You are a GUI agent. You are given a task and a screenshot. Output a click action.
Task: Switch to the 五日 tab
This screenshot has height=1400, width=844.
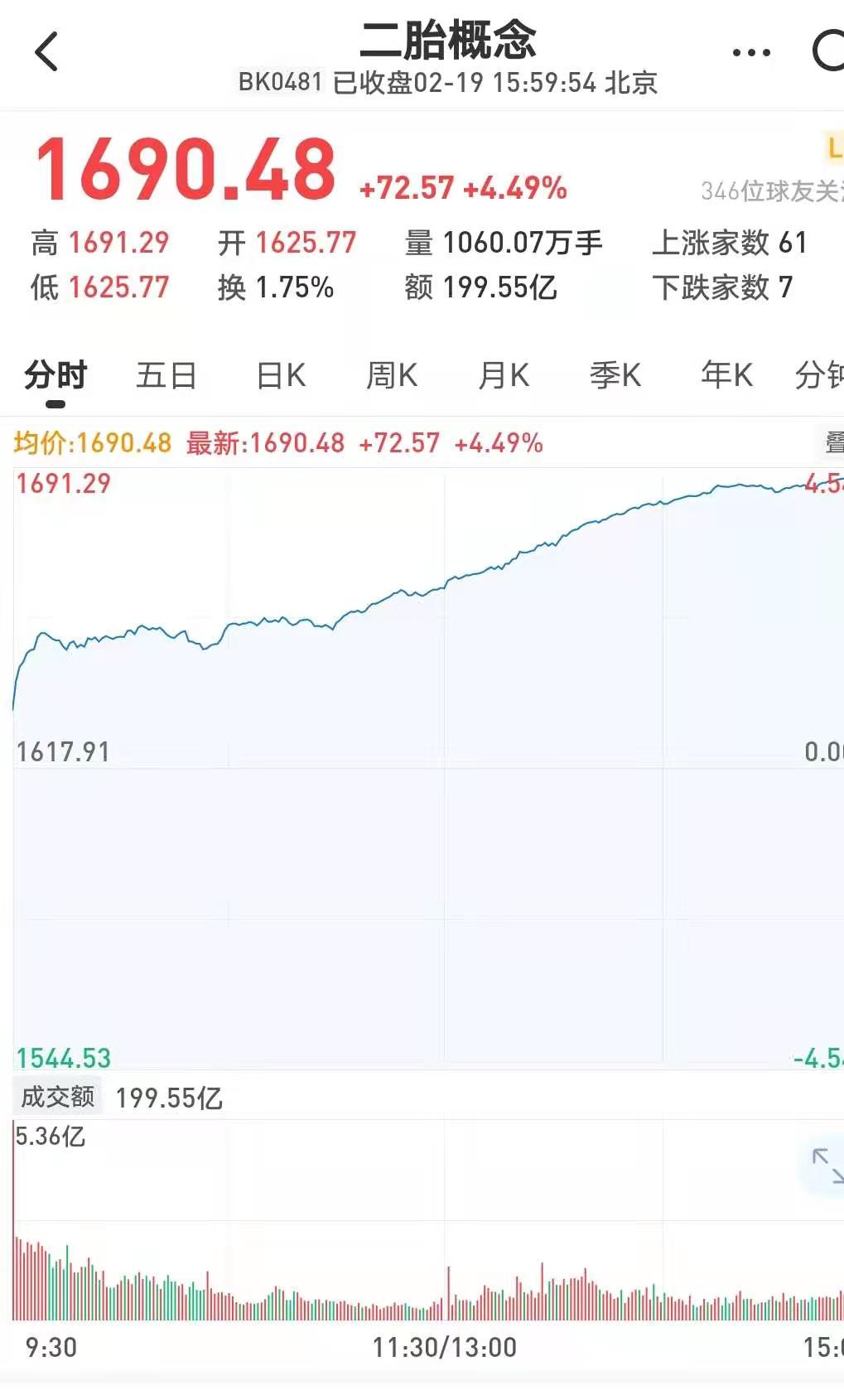point(166,375)
